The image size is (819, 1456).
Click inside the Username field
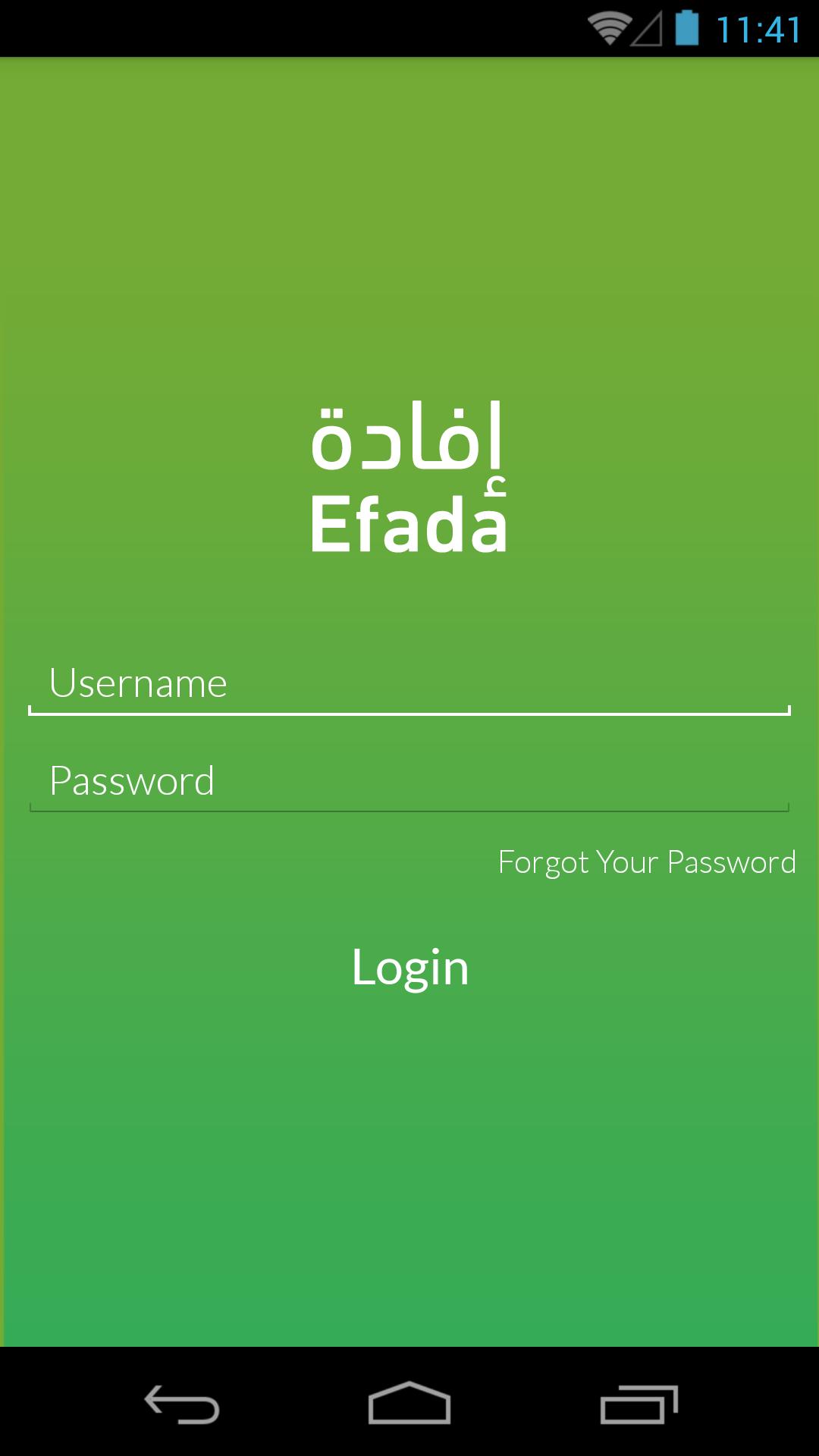[409, 682]
